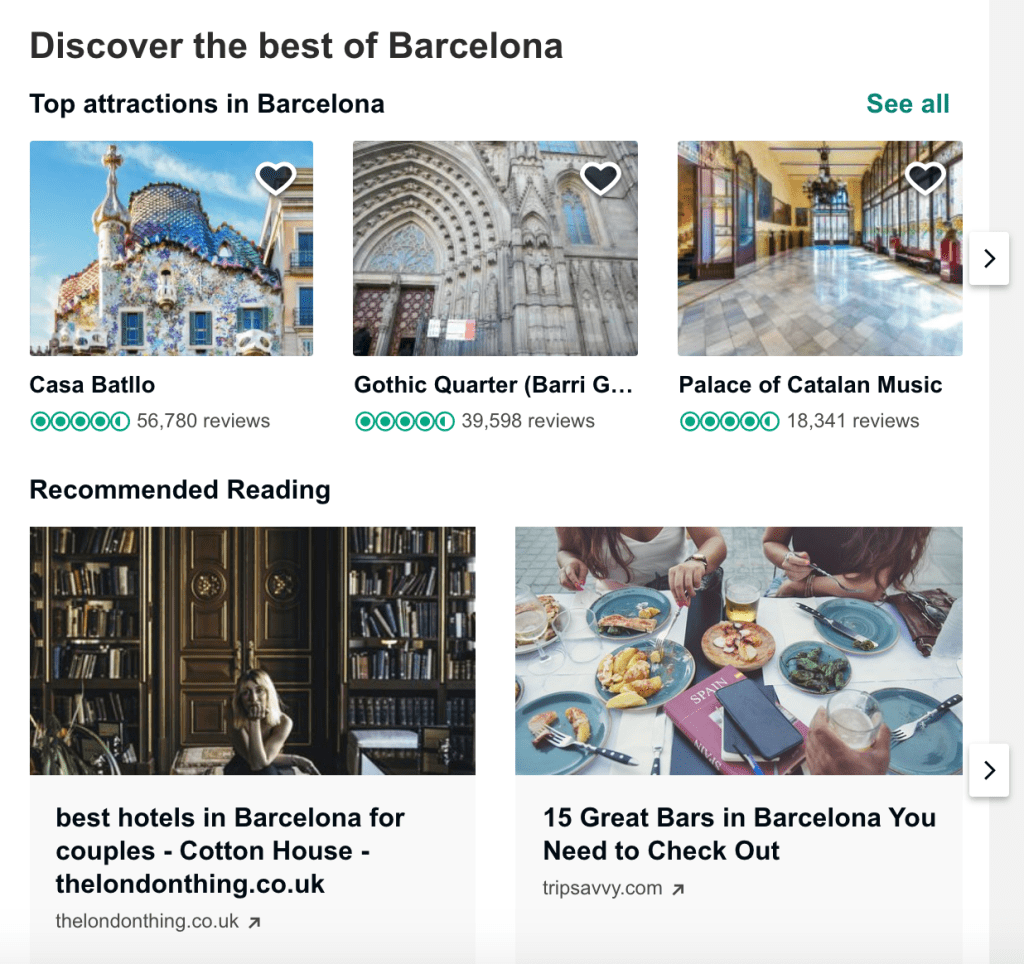
Task: Open the Casa Batllo attraction card
Action: [x=171, y=250]
